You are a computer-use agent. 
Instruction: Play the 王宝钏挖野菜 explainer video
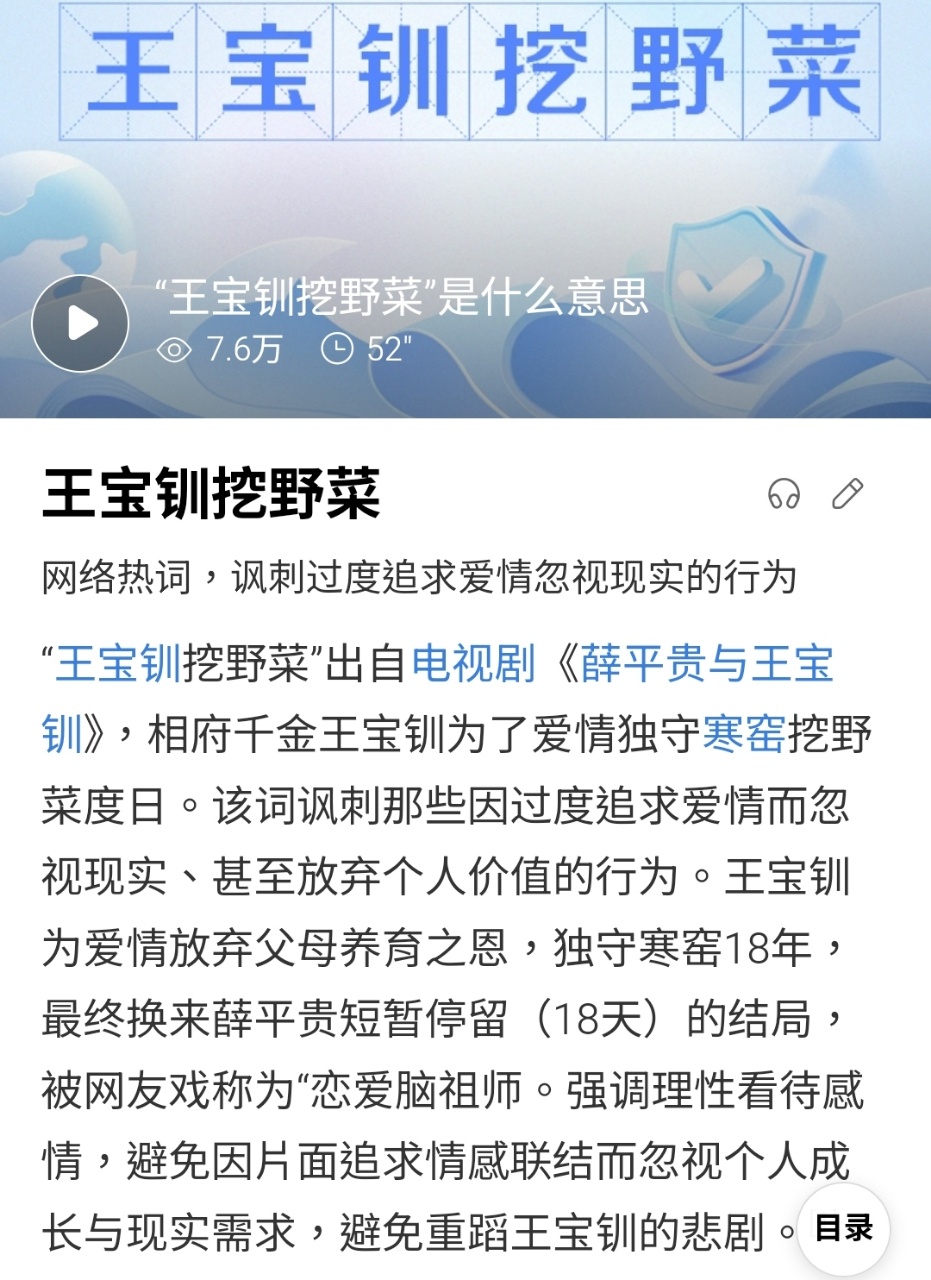tap(80, 323)
